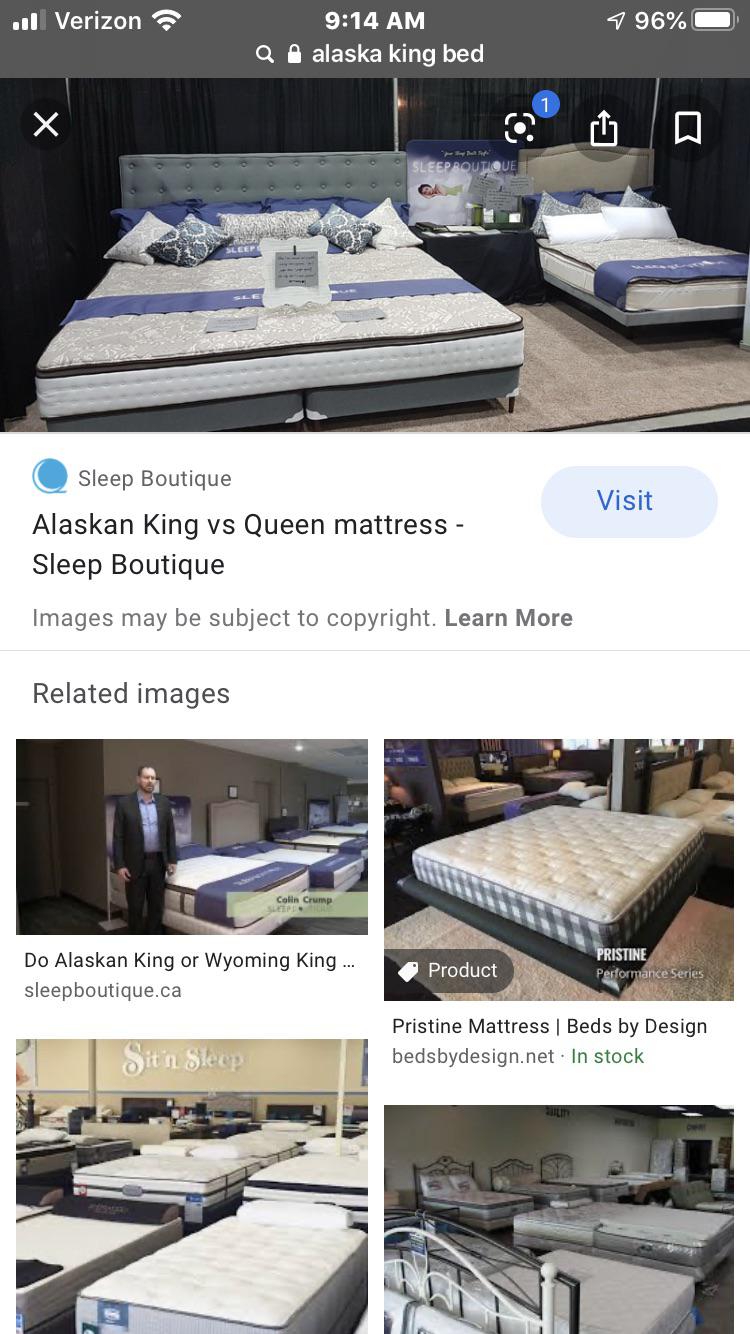Screen dimensions: 750x1334
Task: Tap the Share icon on the image
Action: coord(603,128)
